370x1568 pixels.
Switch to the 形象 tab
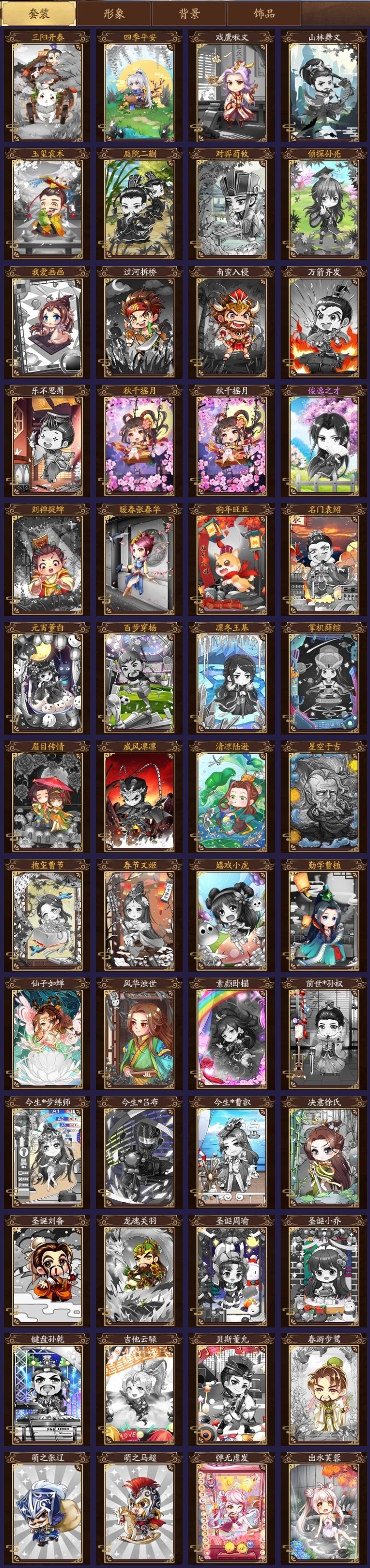tap(113, 13)
